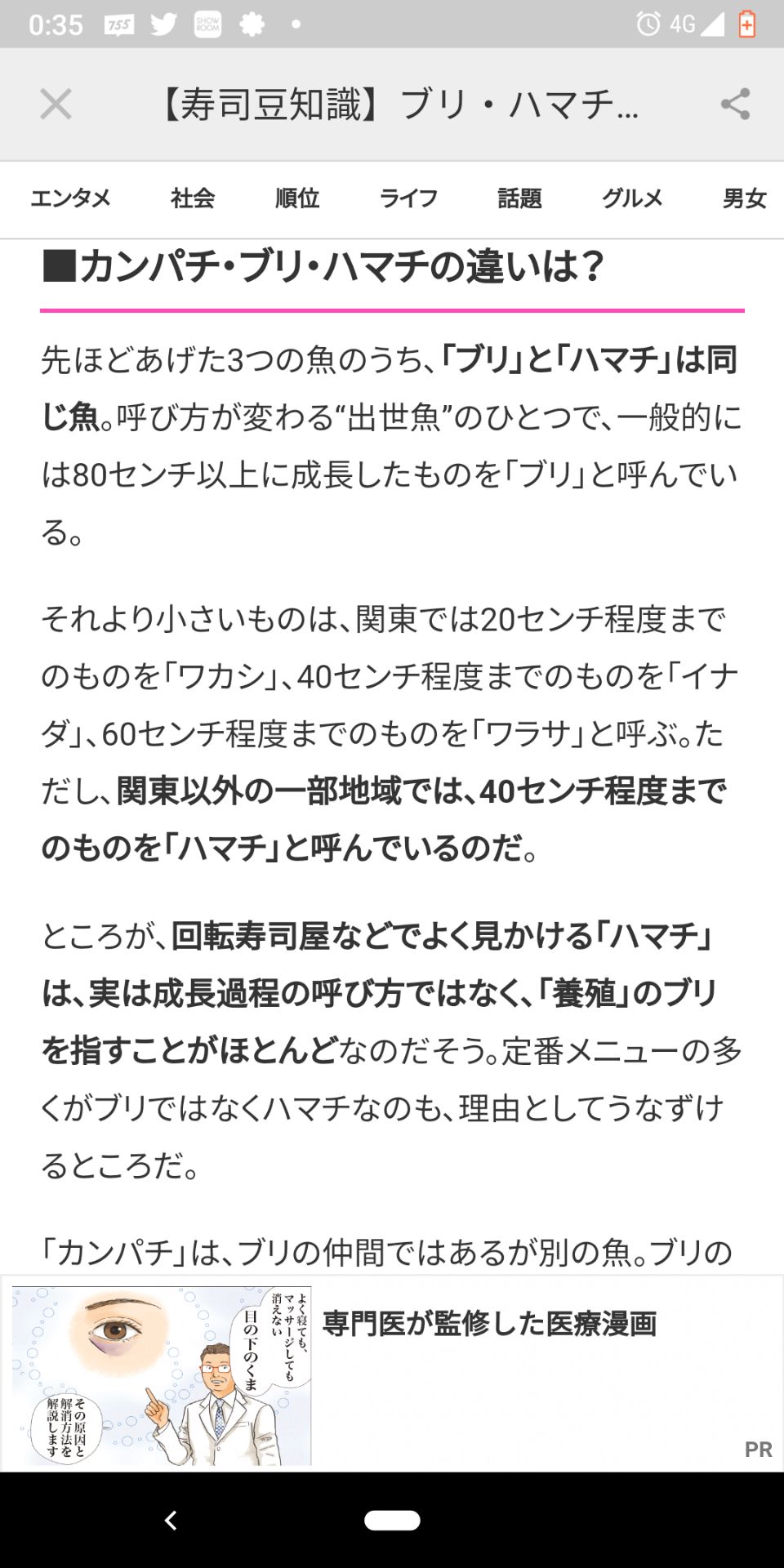
Task: Switch to the エンタメ tab
Action: pyautogui.click(x=70, y=198)
